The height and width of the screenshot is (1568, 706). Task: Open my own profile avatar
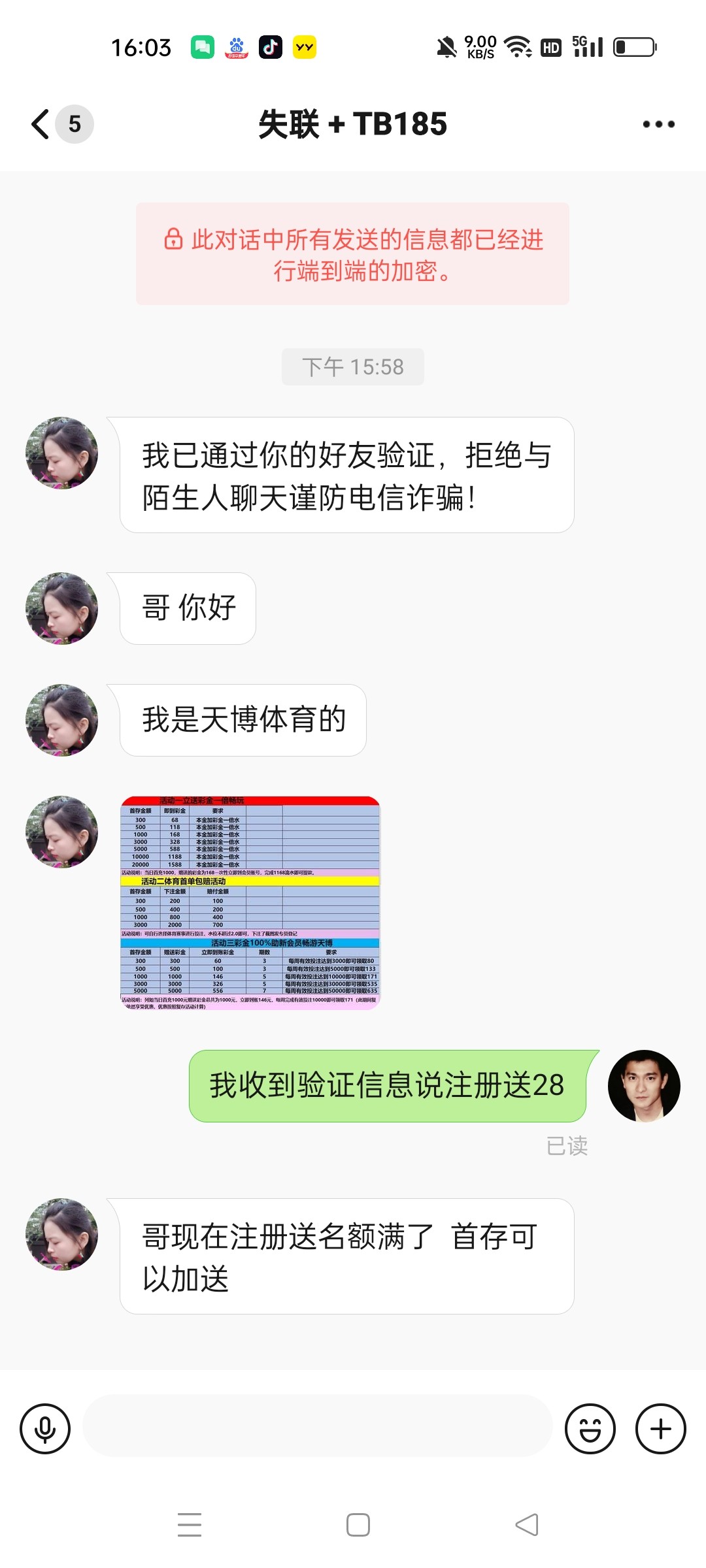(x=644, y=1086)
